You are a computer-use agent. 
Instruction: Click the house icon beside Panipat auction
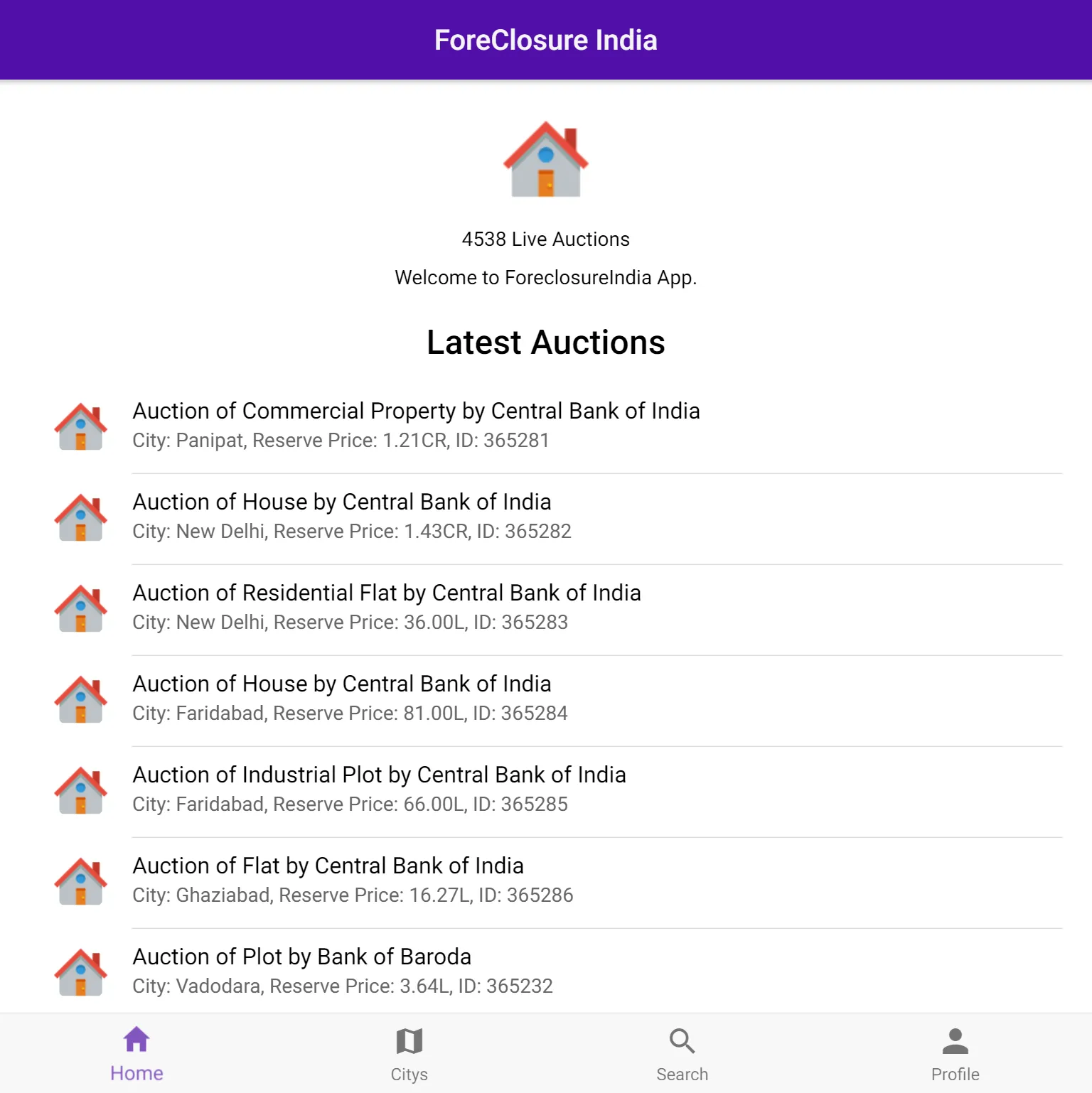tap(80, 426)
